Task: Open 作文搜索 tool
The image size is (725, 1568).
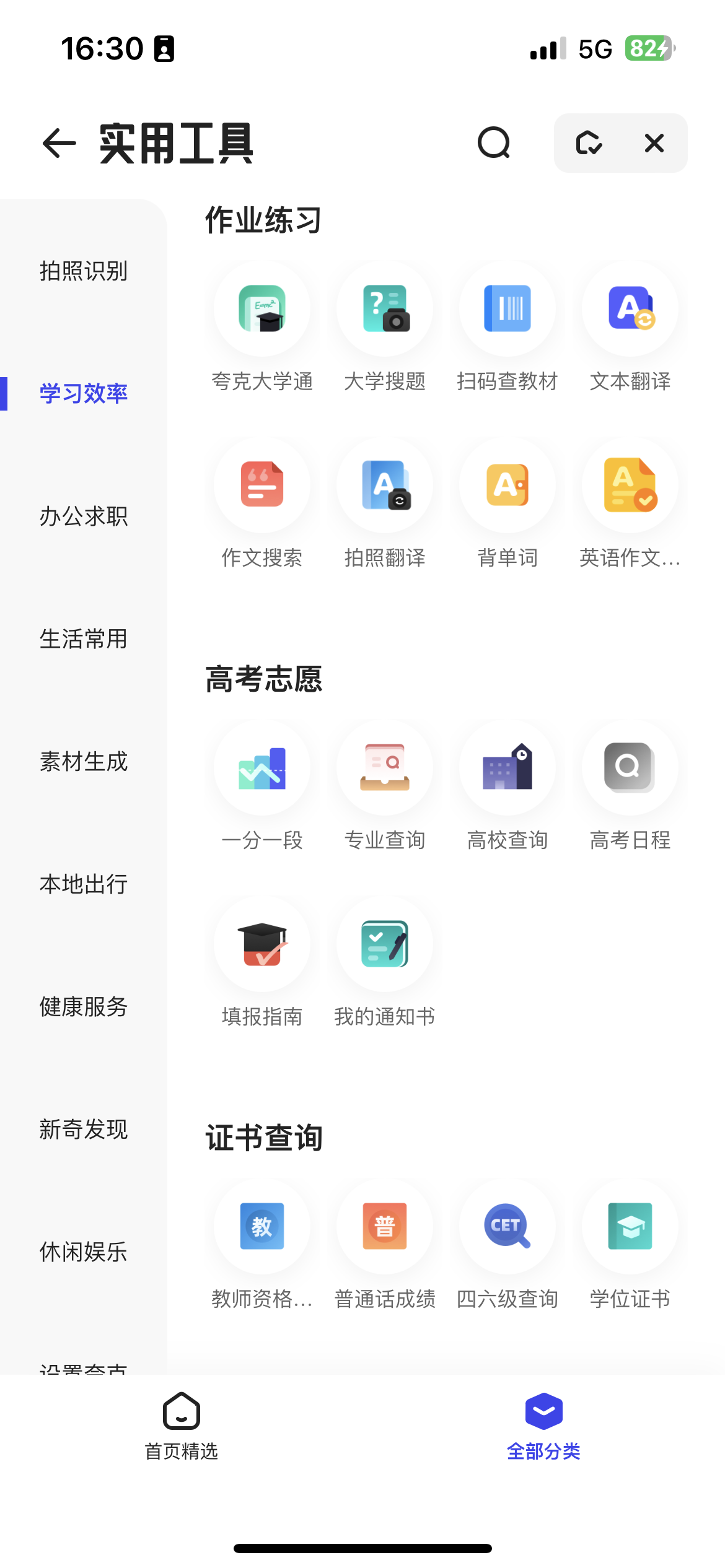Action: (262, 503)
